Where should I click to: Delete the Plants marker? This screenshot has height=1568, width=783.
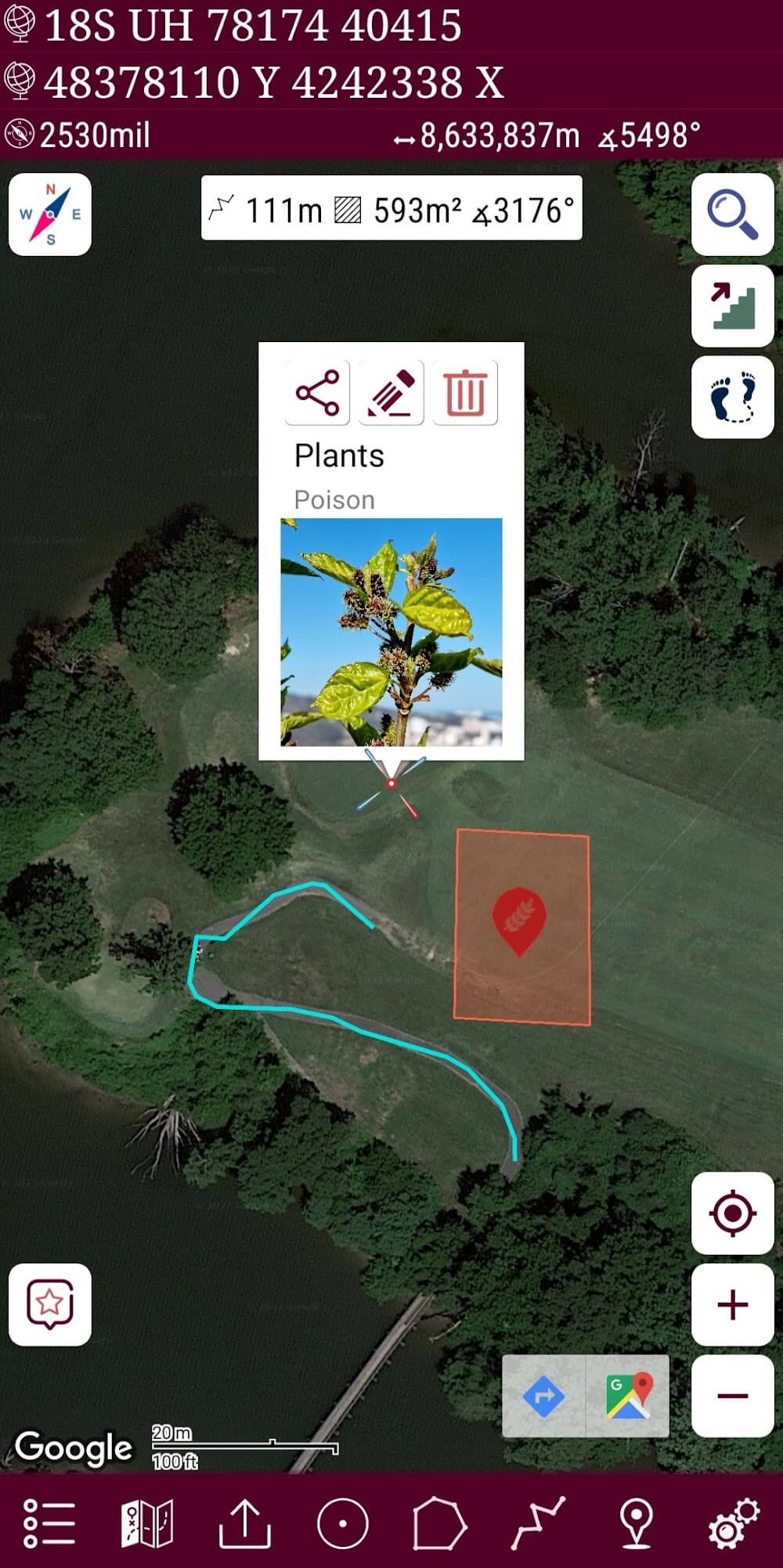(465, 392)
